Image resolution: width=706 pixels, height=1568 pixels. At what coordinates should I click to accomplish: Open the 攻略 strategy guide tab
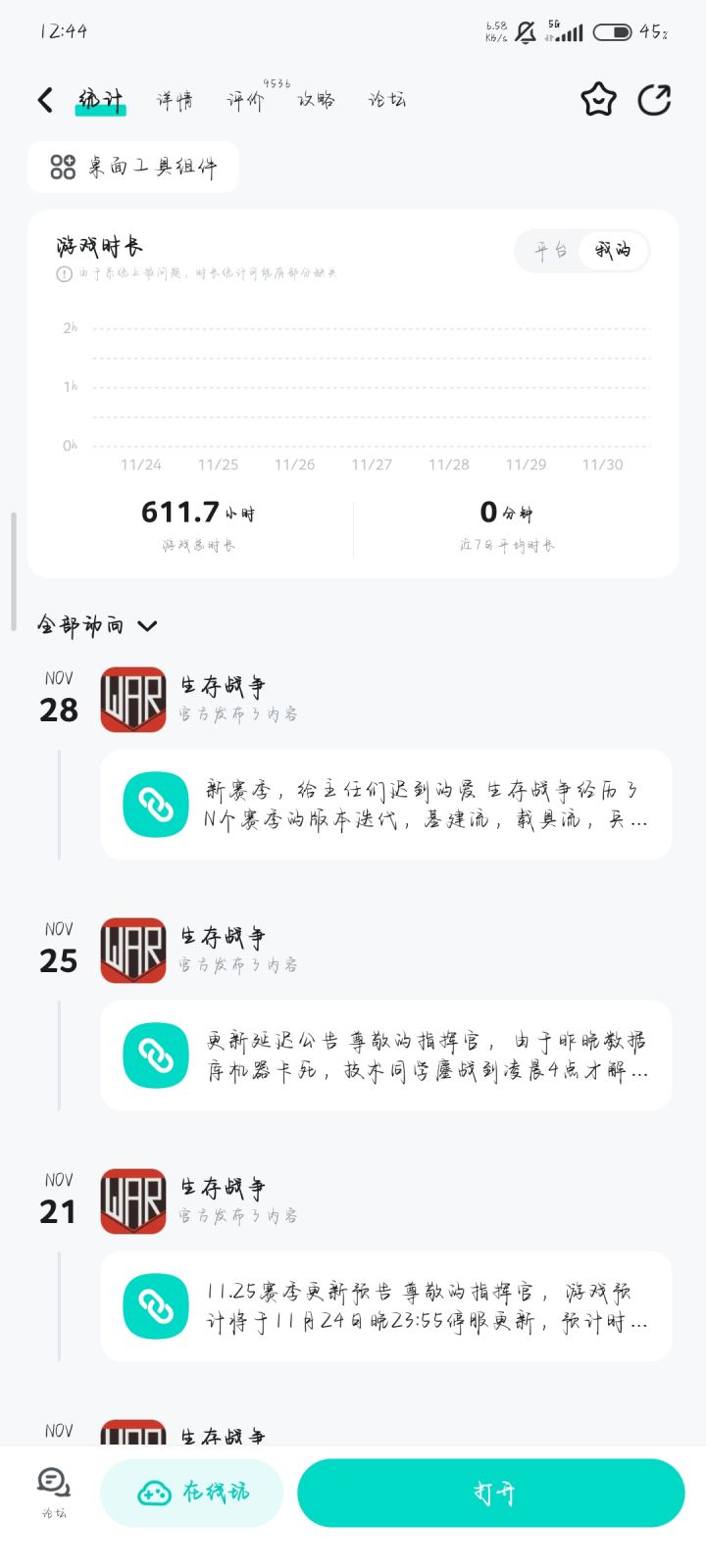317,99
